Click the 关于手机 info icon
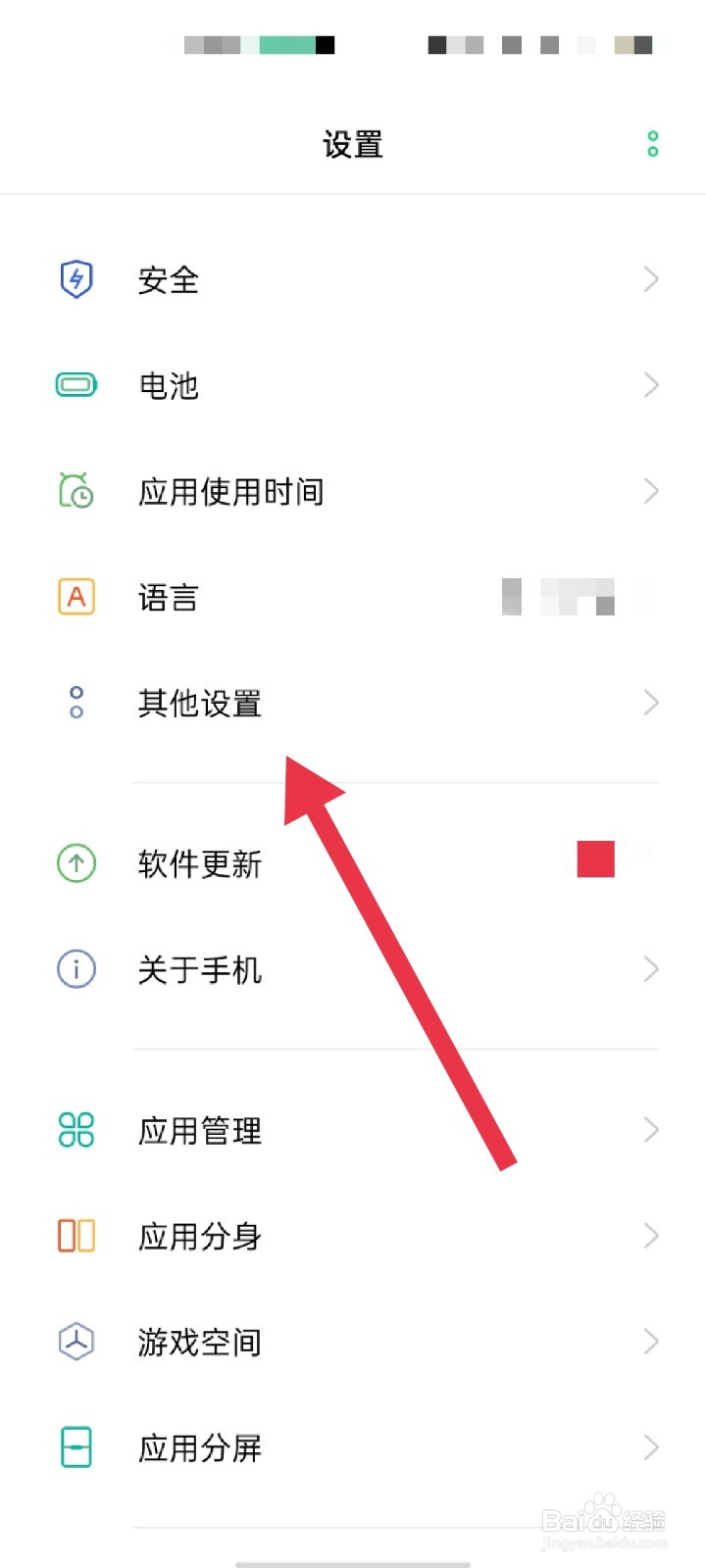 (76, 969)
